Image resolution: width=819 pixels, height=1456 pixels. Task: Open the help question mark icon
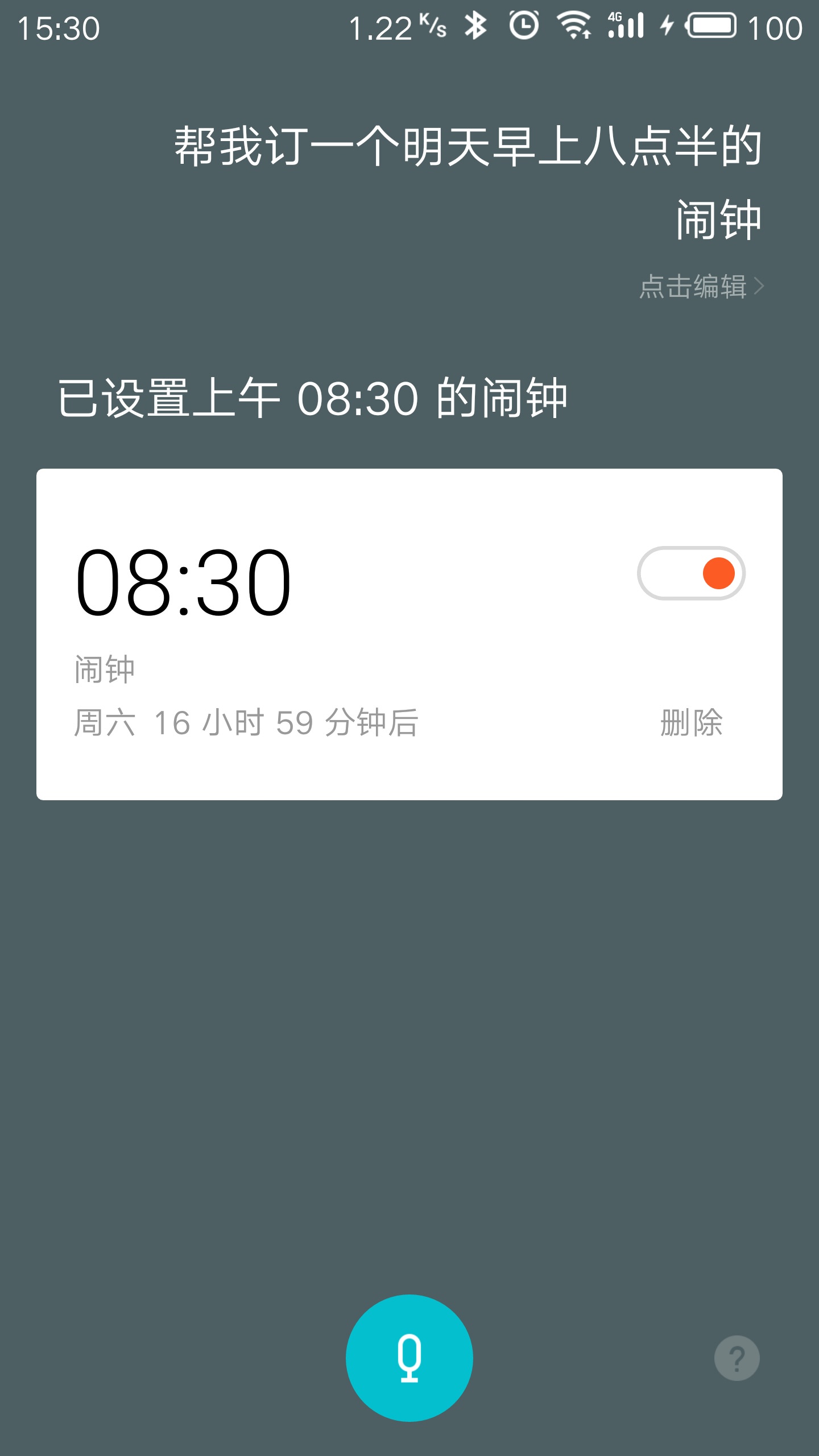(x=737, y=1358)
